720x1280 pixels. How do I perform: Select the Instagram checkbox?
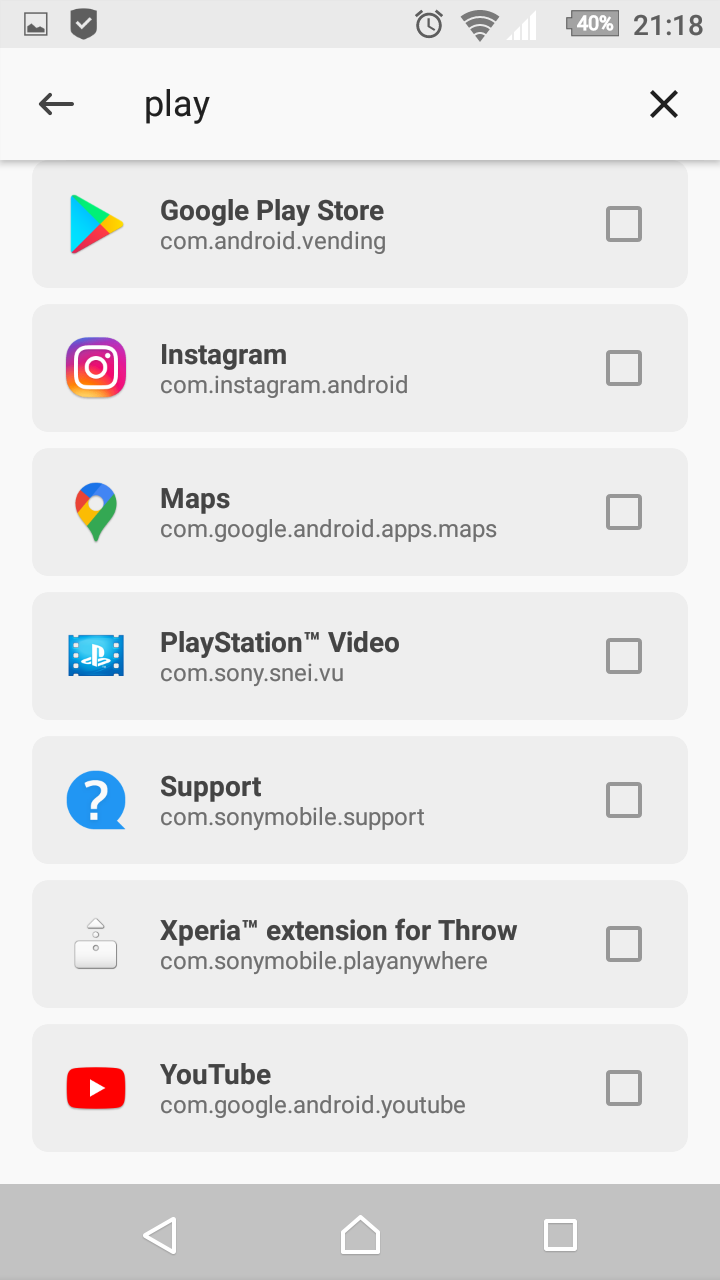coord(624,368)
